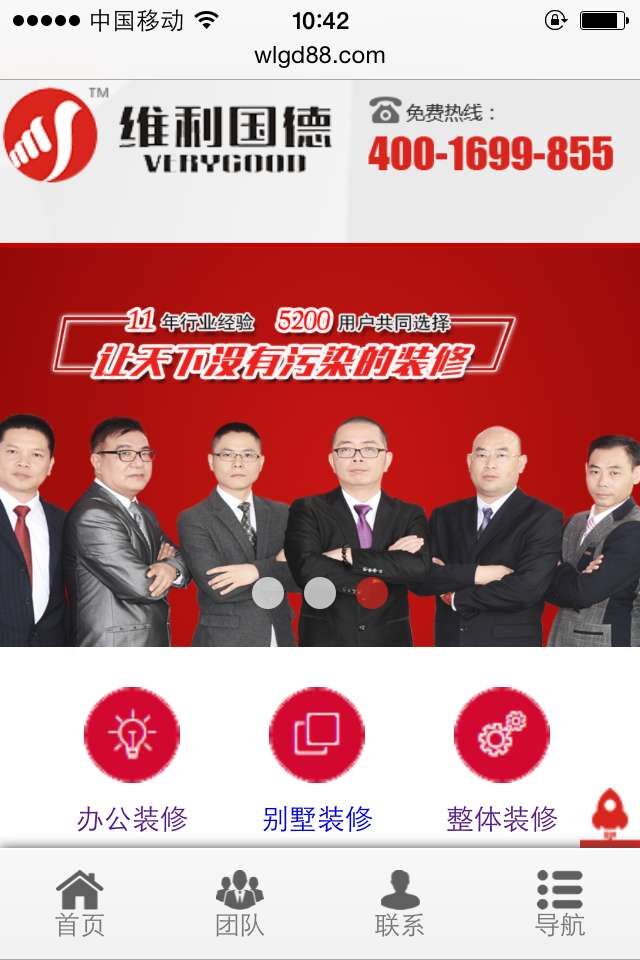The width and height of the screenshot is (640, 960).
Task: Open 办公装修 office renovation category
Action: [132, 762]
